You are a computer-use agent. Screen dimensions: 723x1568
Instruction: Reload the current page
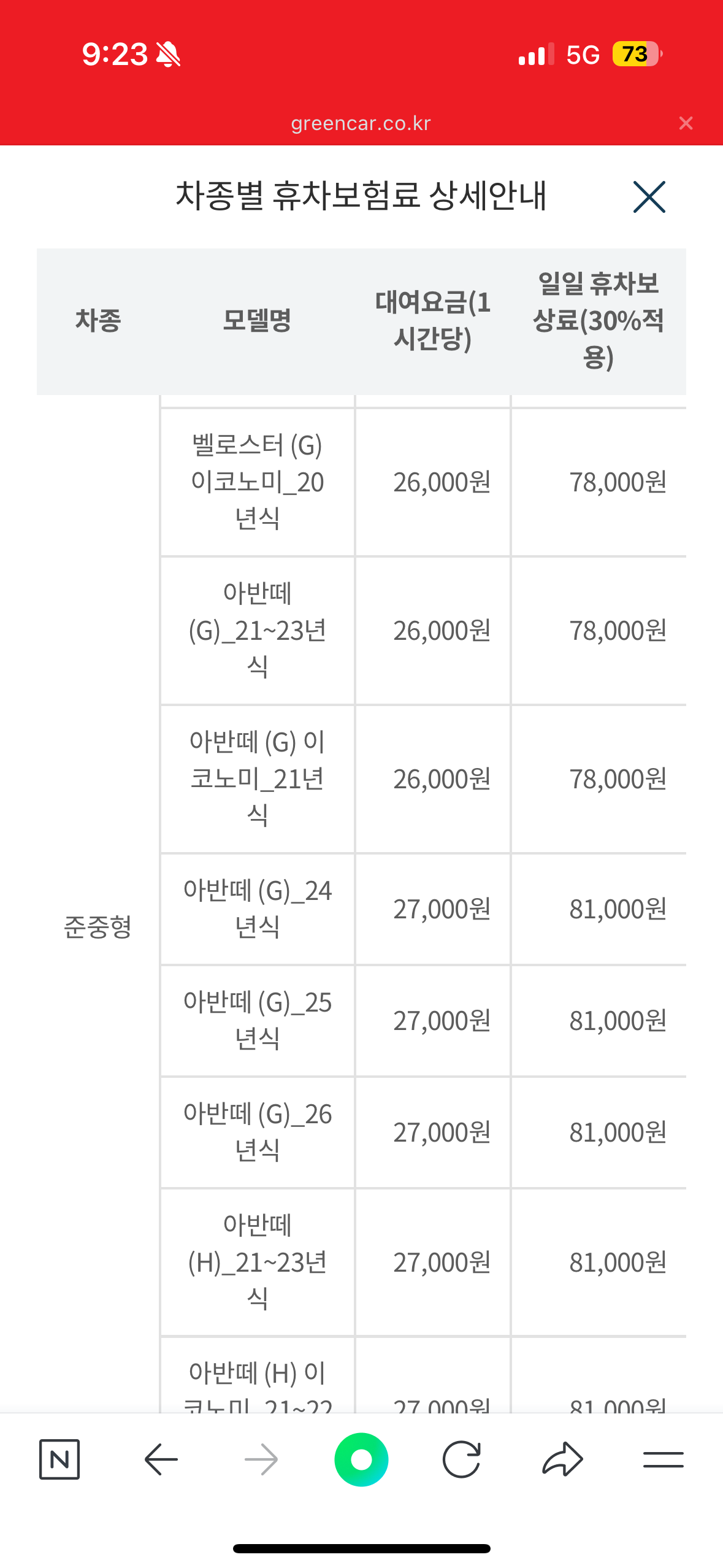(x=461, y=1459)
